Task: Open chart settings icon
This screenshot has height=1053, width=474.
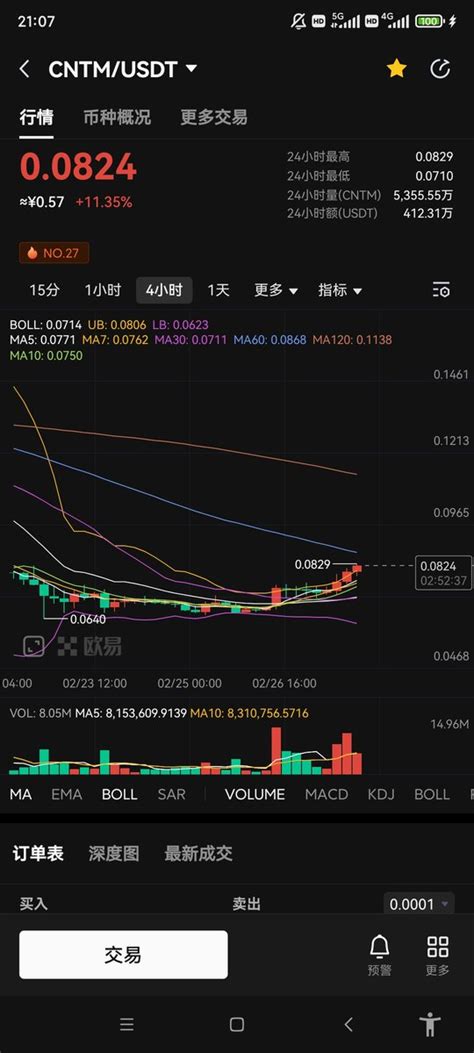Action: [441, 290]
